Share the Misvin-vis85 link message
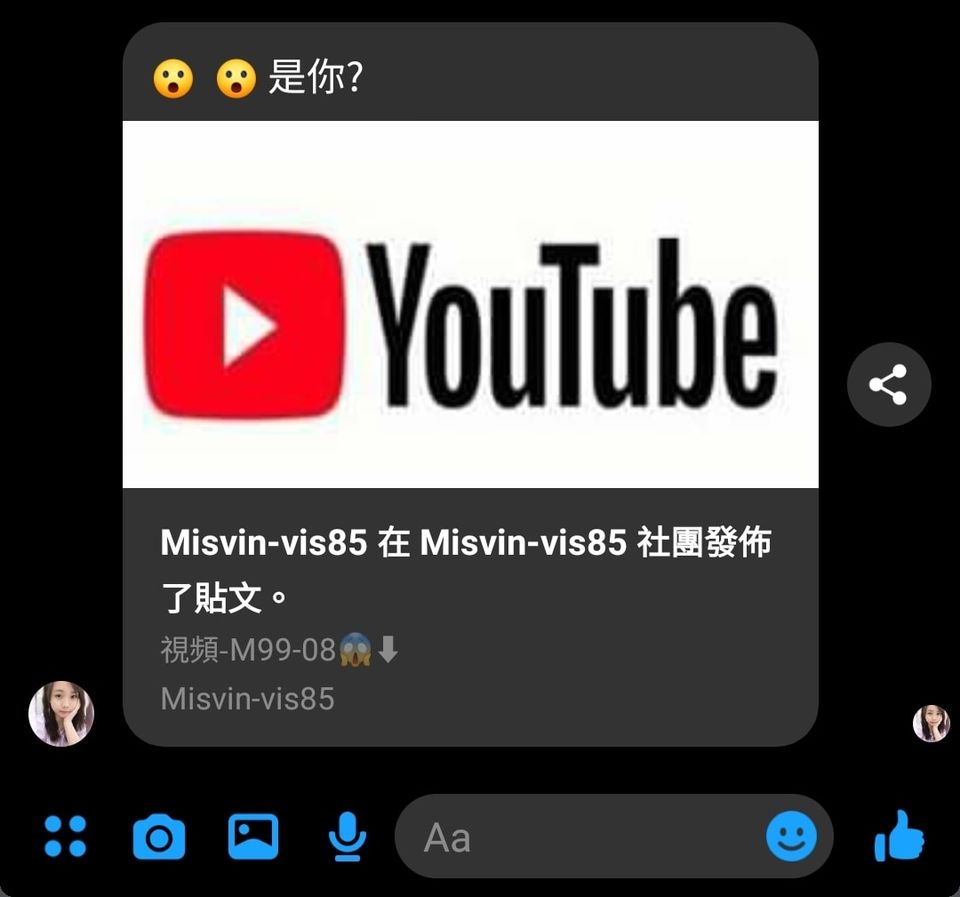The height and width of the screenshot is (897, 960). pyautogui.click(x=888, y=385)
